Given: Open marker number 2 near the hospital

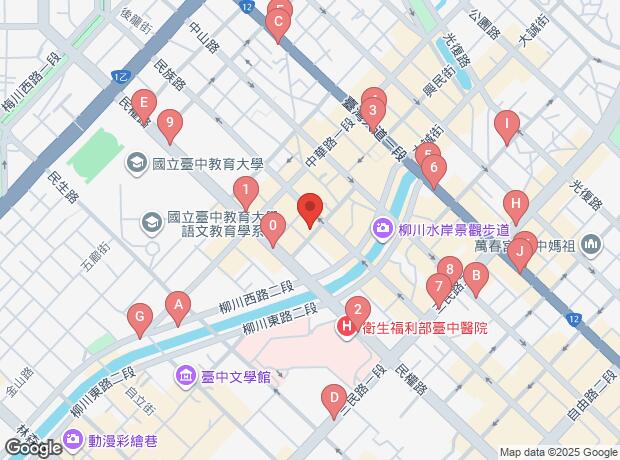Looking at the screenshot, I should [358, 313].
